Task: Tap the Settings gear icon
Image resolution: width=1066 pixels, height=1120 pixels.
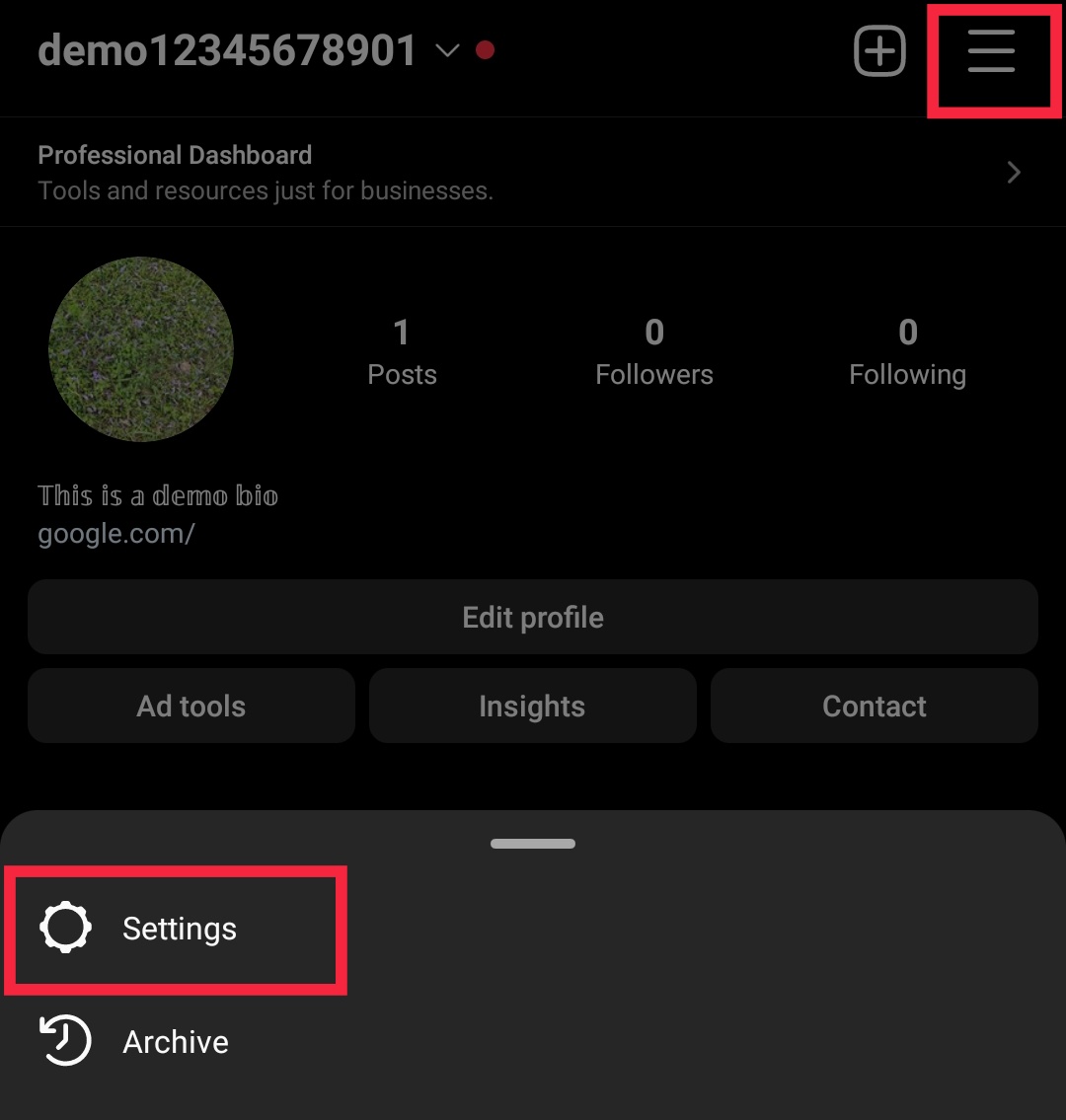Action: 65,928
